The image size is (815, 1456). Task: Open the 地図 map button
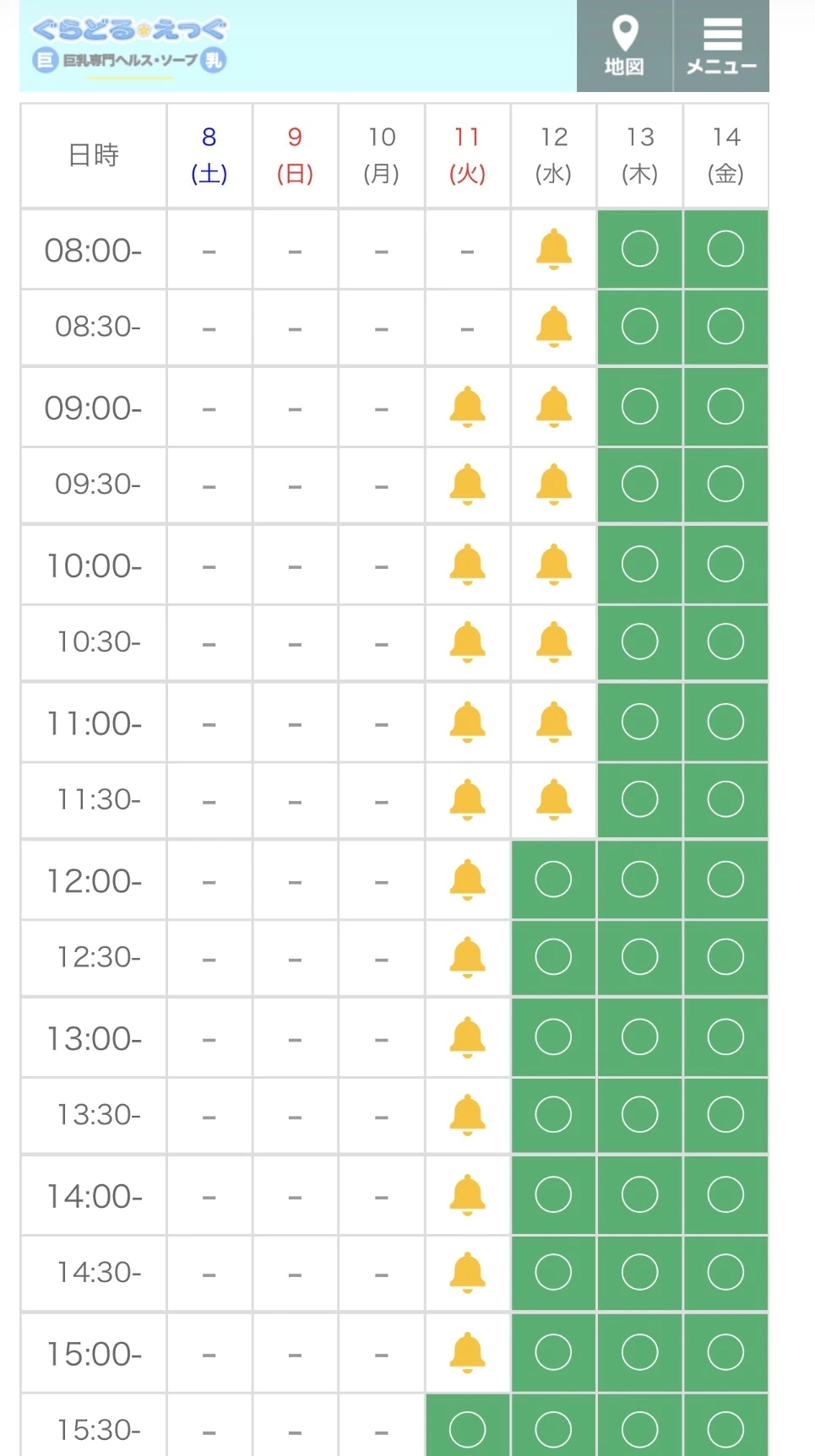tap(624, 46)
